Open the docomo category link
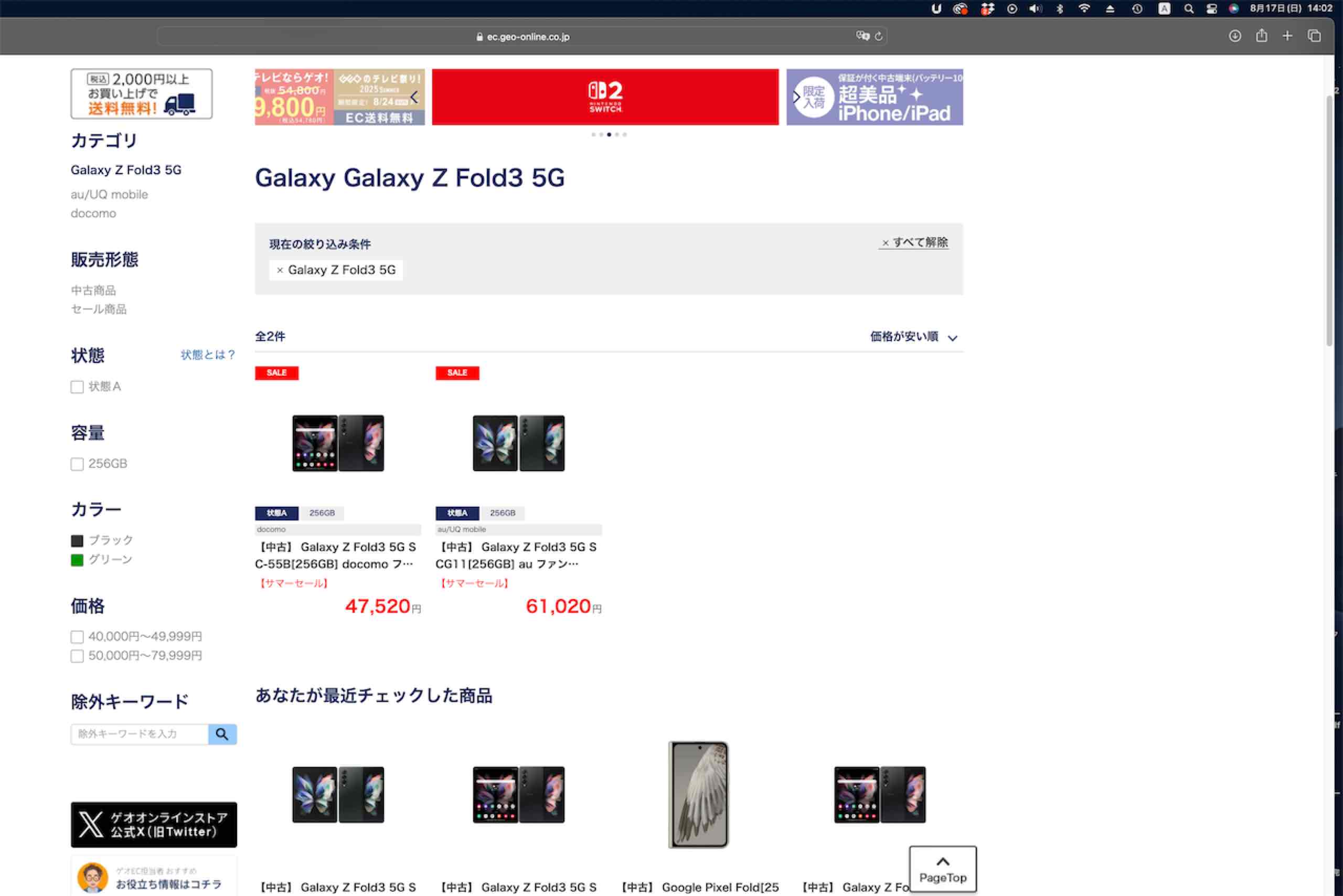Image resolution: width=1343 pixels, height=896 pixels. (93, 213)
